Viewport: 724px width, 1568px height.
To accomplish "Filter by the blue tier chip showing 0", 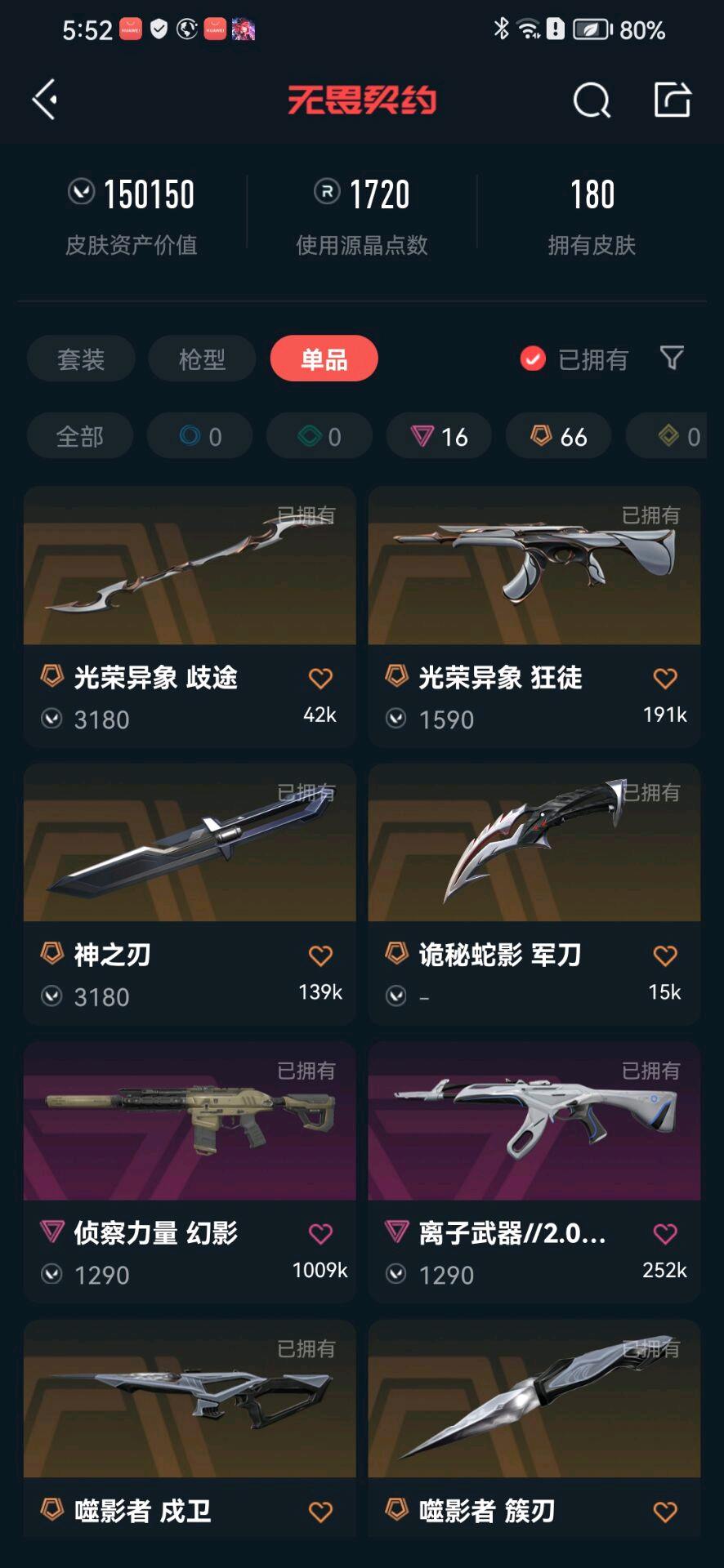I will point(200,436).
